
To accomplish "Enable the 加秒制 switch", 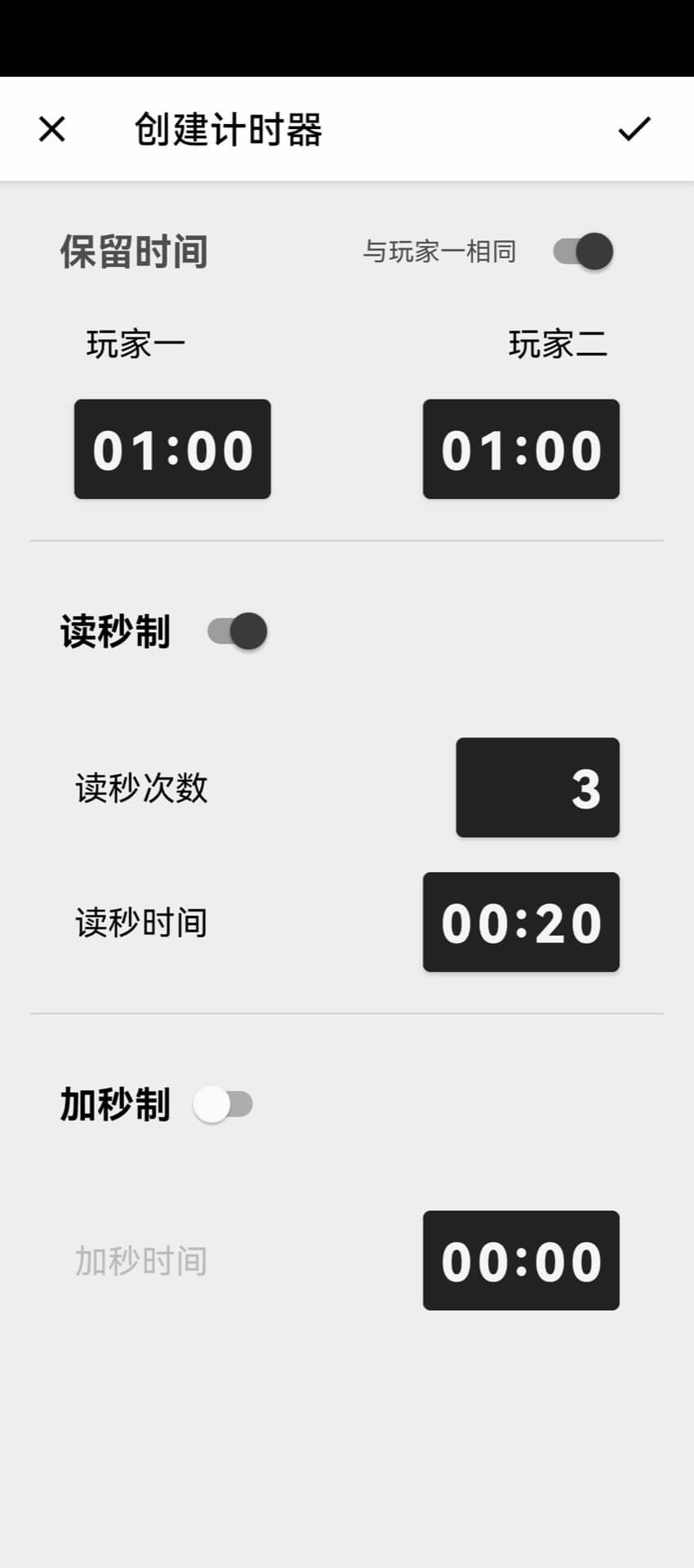I will (x=223, y=1104).
